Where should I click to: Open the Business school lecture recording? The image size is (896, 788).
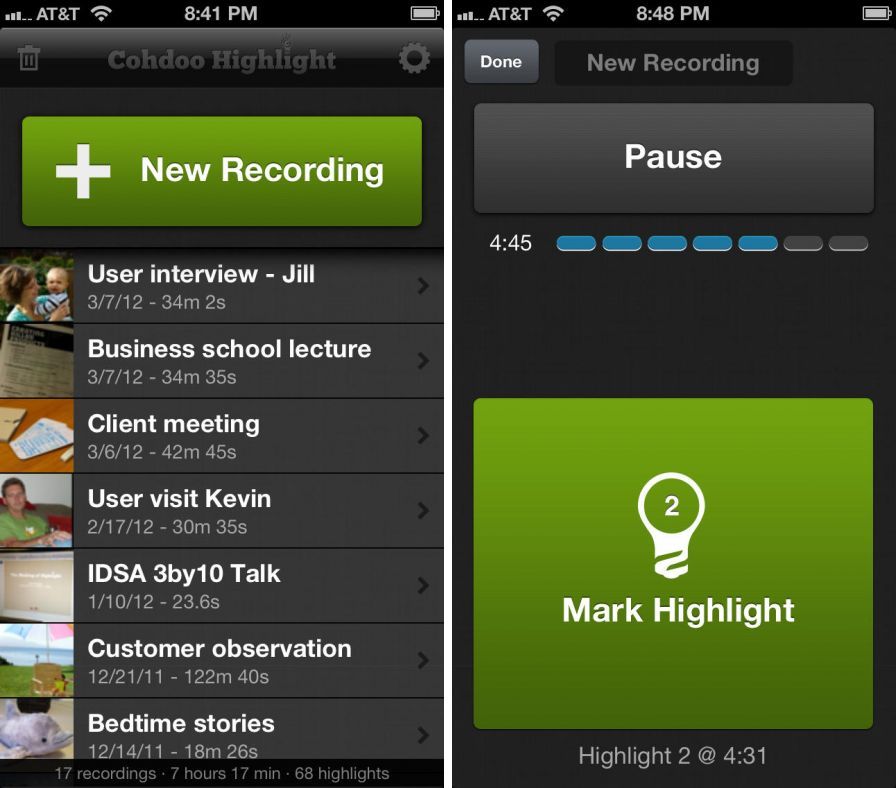pyautogui.click(x=222, y=361)
